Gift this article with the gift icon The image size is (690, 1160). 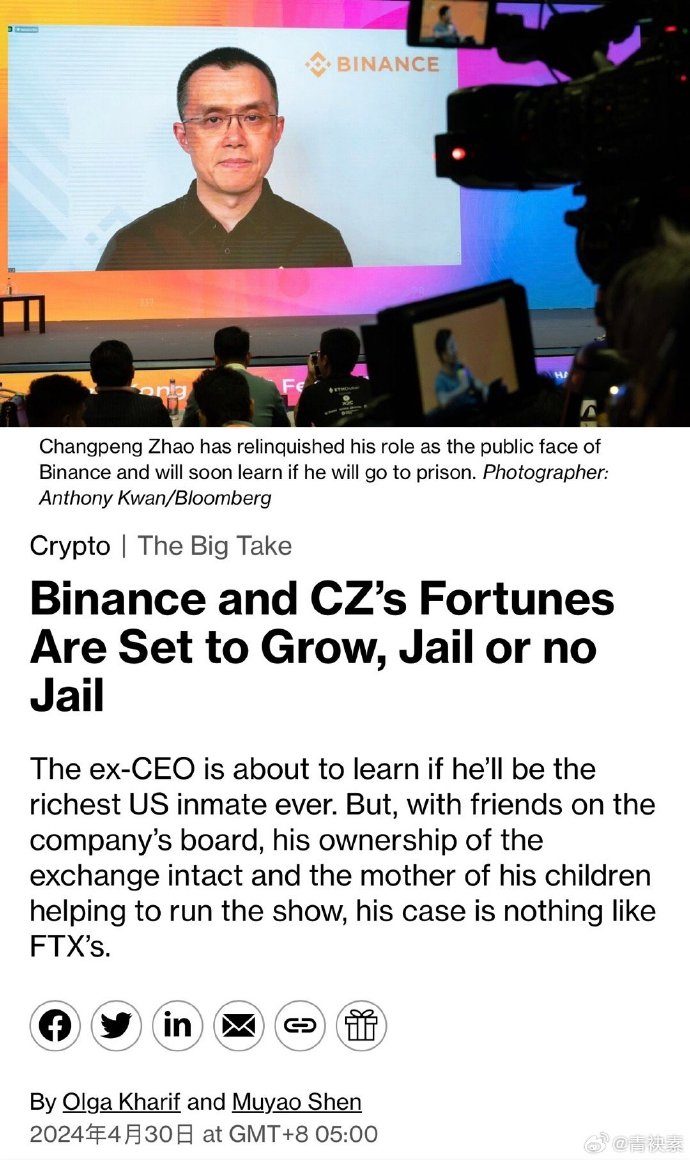point(361,1026)
